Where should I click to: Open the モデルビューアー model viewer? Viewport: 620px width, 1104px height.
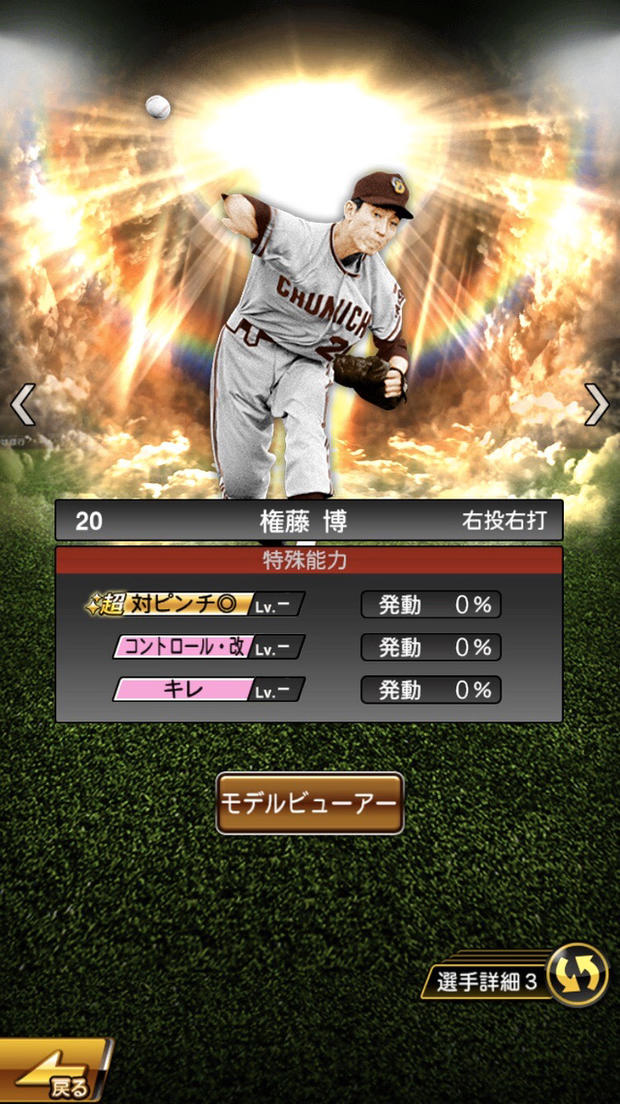tap(310, 803)
